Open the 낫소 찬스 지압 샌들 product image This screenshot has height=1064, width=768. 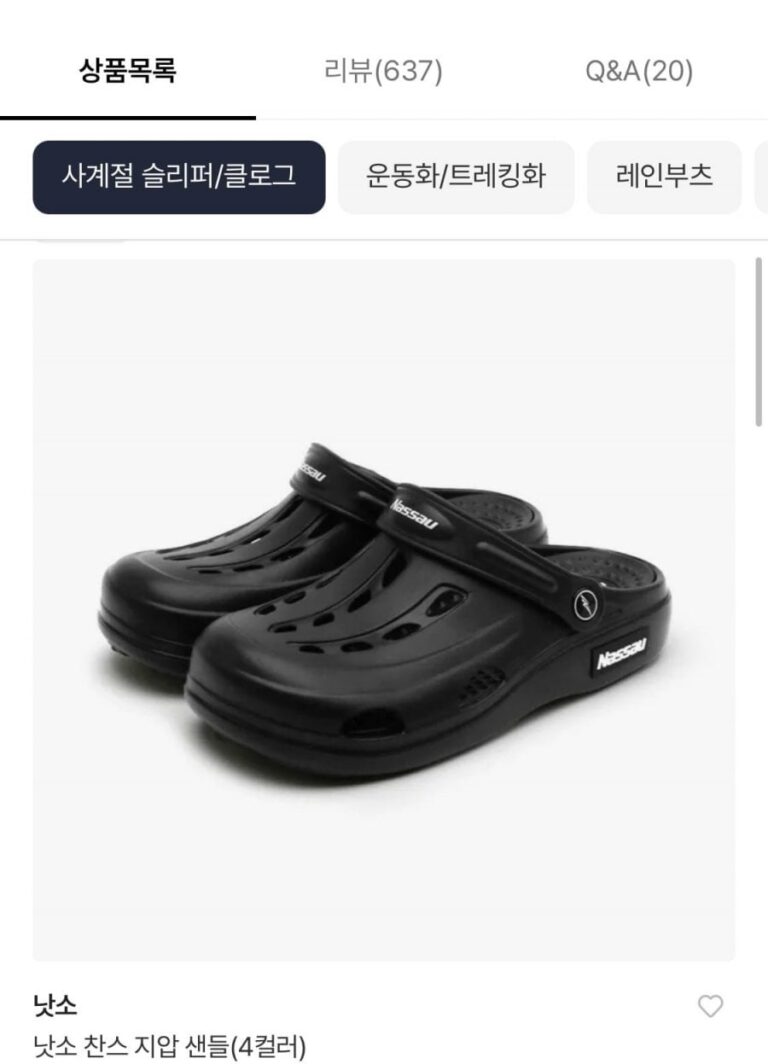[x=384, y=610]
